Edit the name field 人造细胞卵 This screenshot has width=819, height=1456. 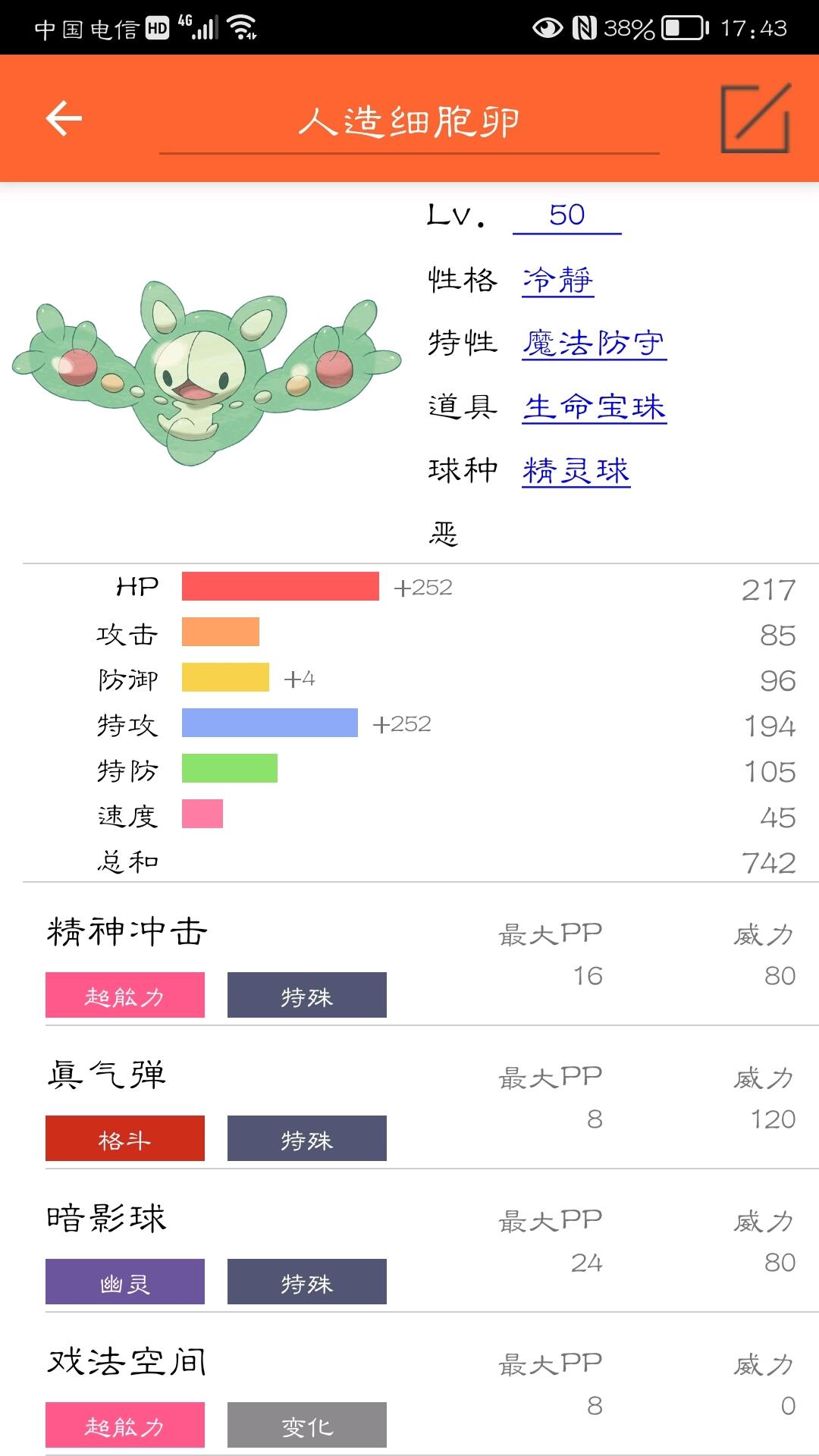coord(409,123)
